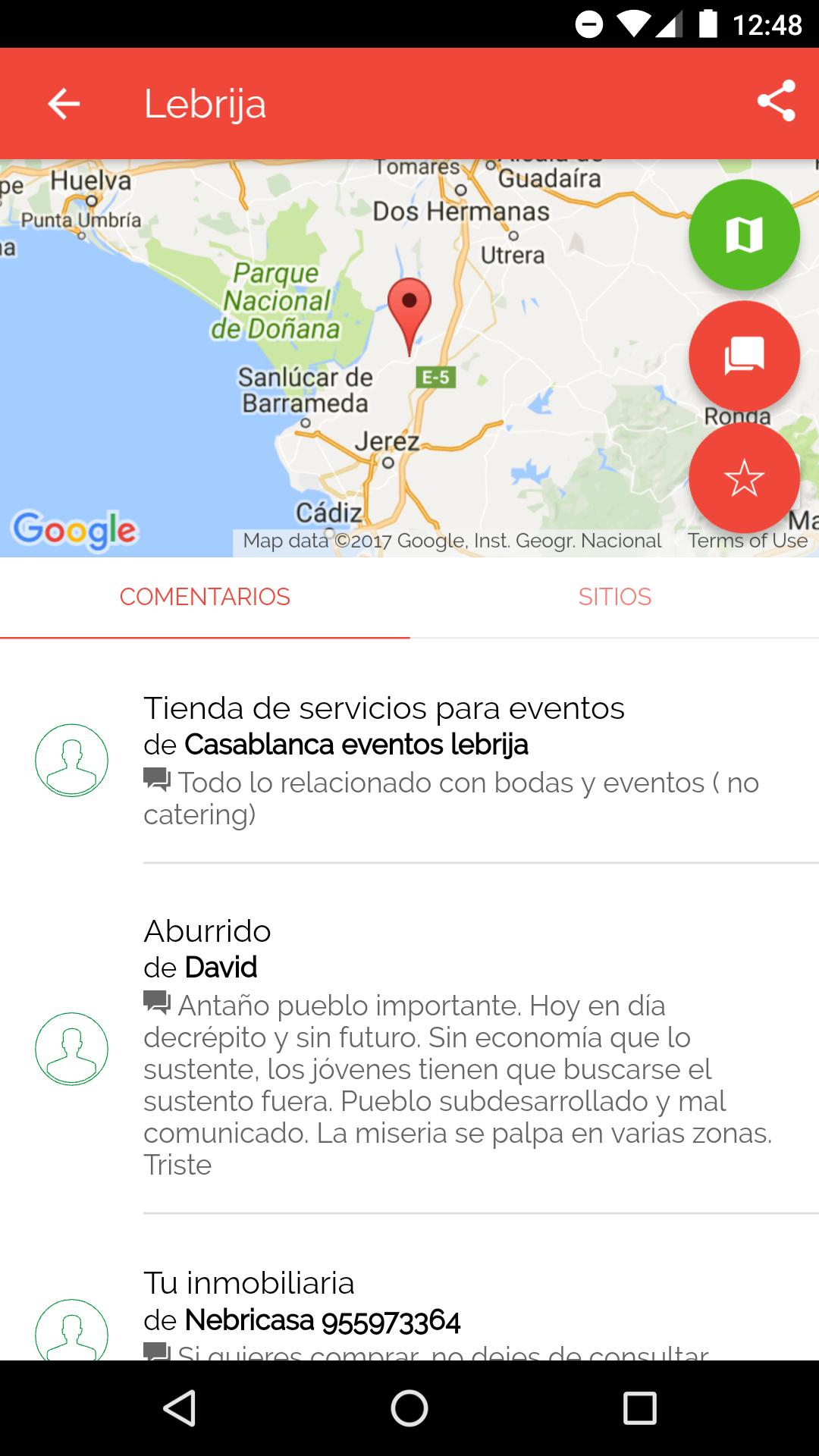Select the COMENTARIOS tab
This screenshot has width=819, height=1456.
point(205,597)
